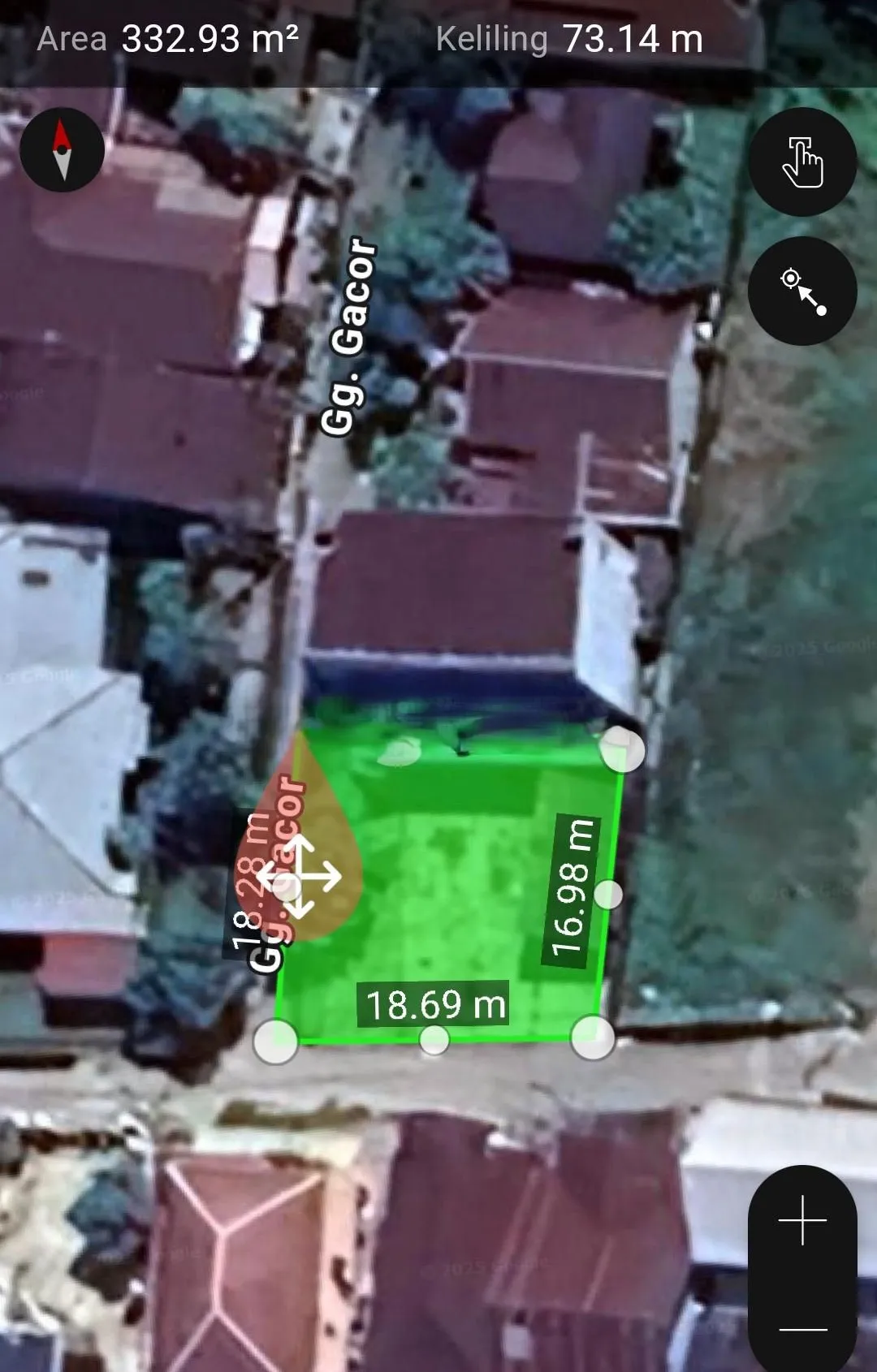This screenshot has width=877, height=1372.
Task: Zoom out with the minus button
Action: tap(802, 1329)
